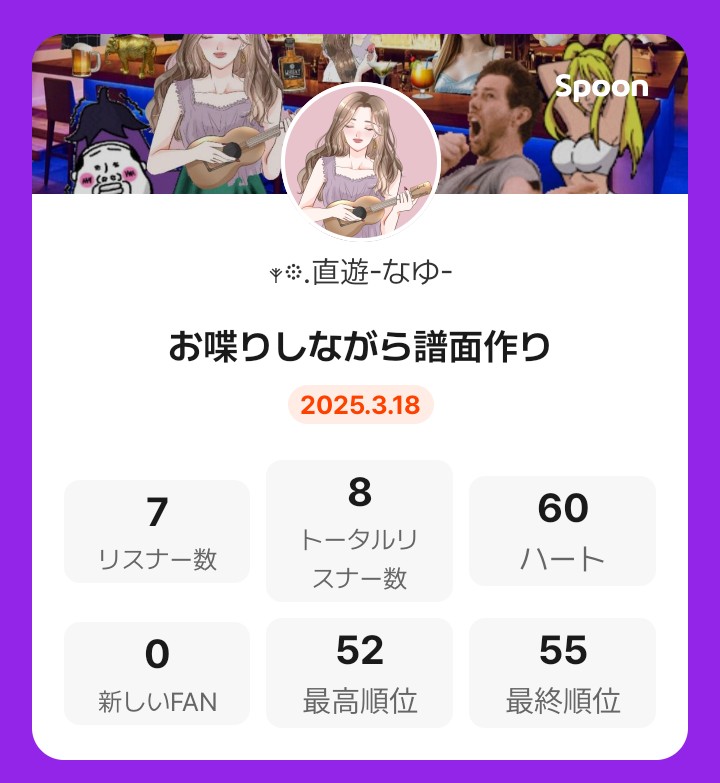Click the リスナー数 label to toggle details
The image size is (720, 783).
156,552
